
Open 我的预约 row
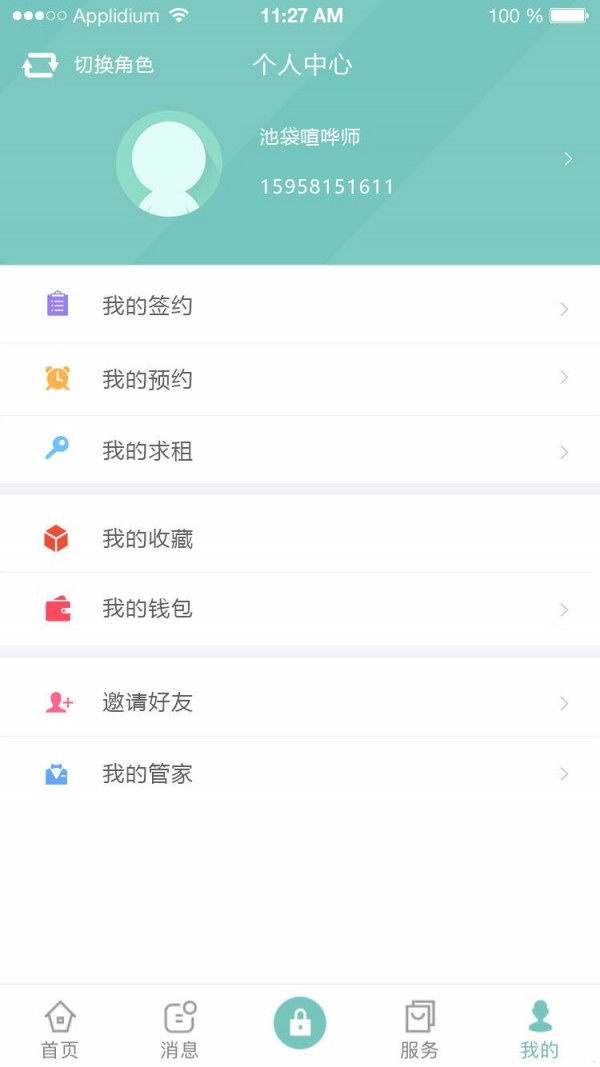300,379
